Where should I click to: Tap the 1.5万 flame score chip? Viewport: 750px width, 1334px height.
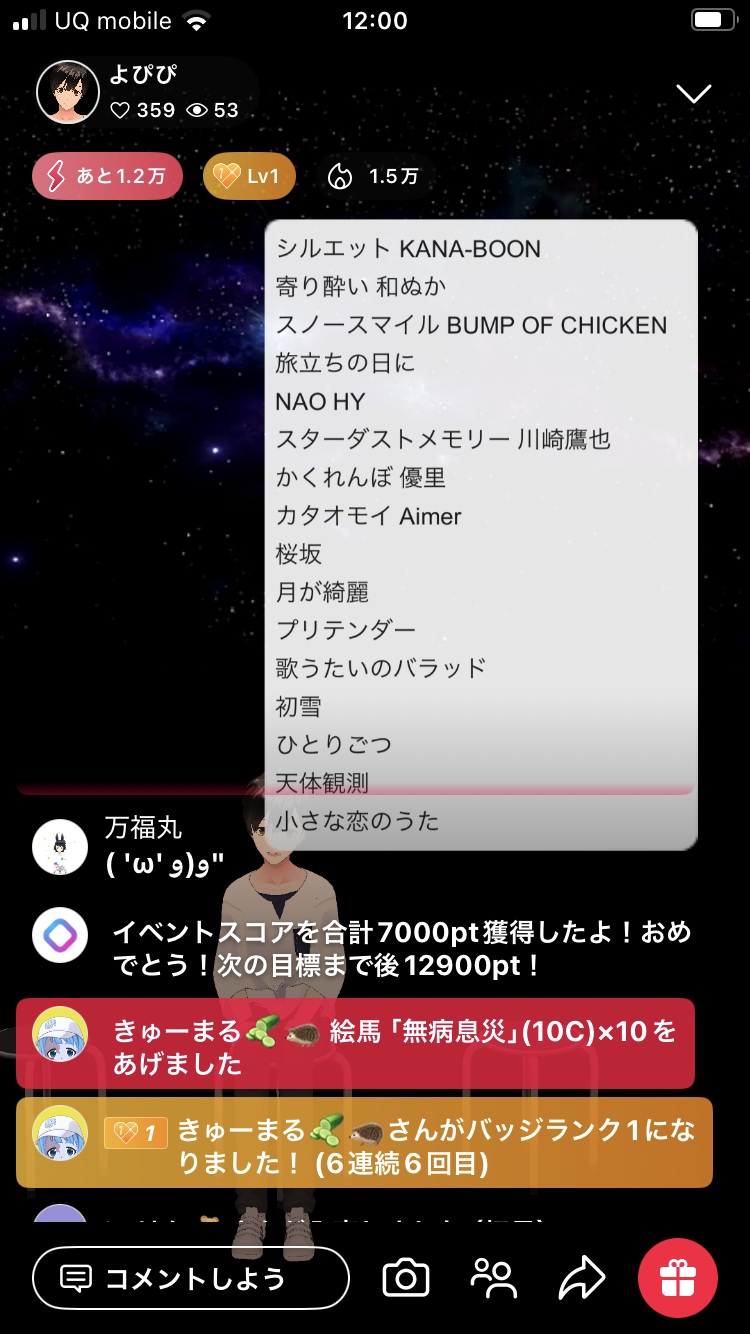coord(375,177)
